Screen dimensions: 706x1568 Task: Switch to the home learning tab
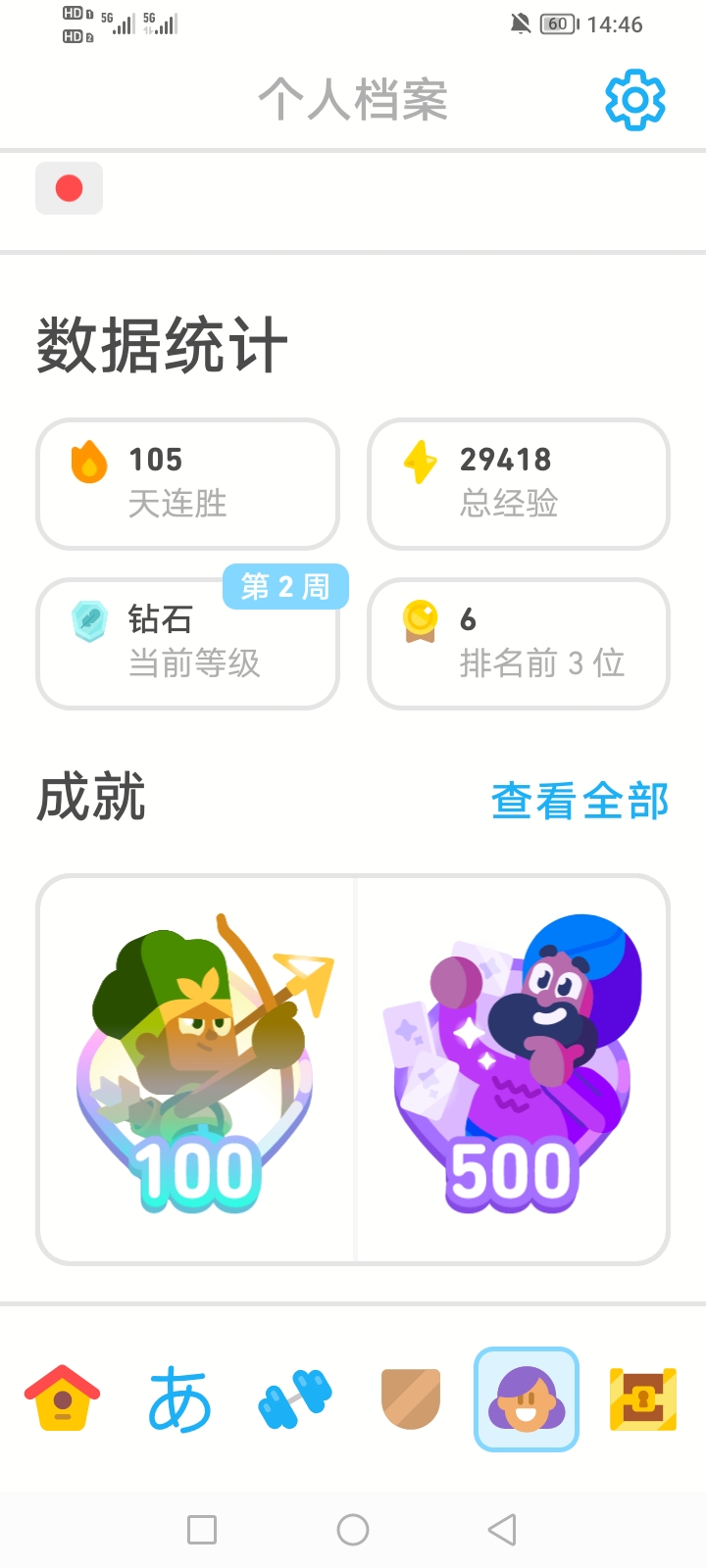[x=62, y=1398]
